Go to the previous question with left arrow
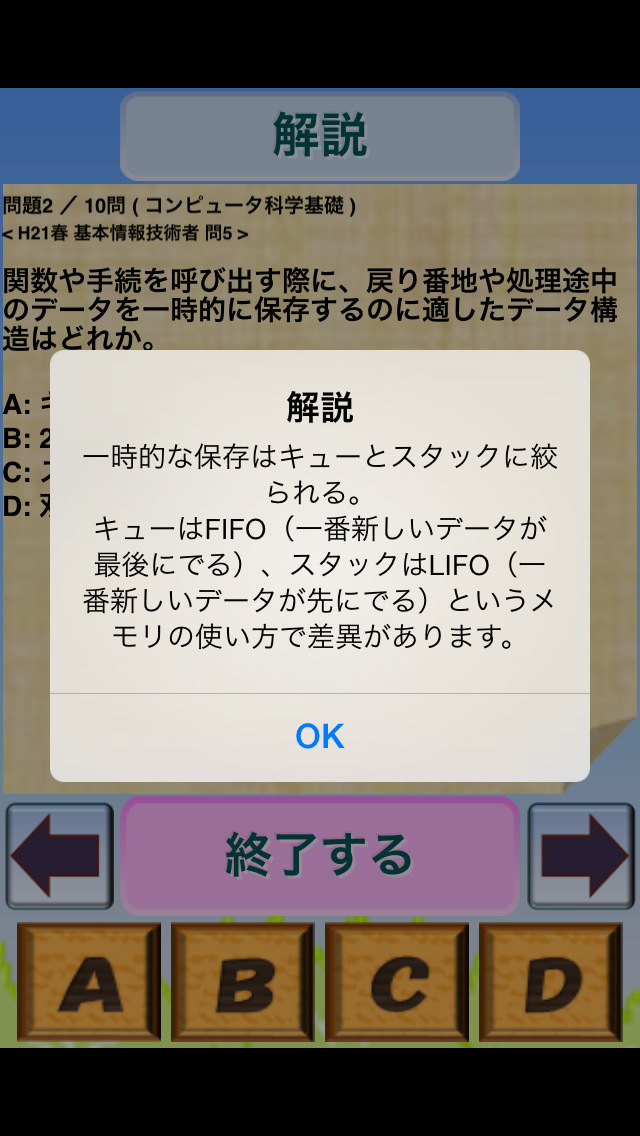640x1136 pixels. [60, 855]
